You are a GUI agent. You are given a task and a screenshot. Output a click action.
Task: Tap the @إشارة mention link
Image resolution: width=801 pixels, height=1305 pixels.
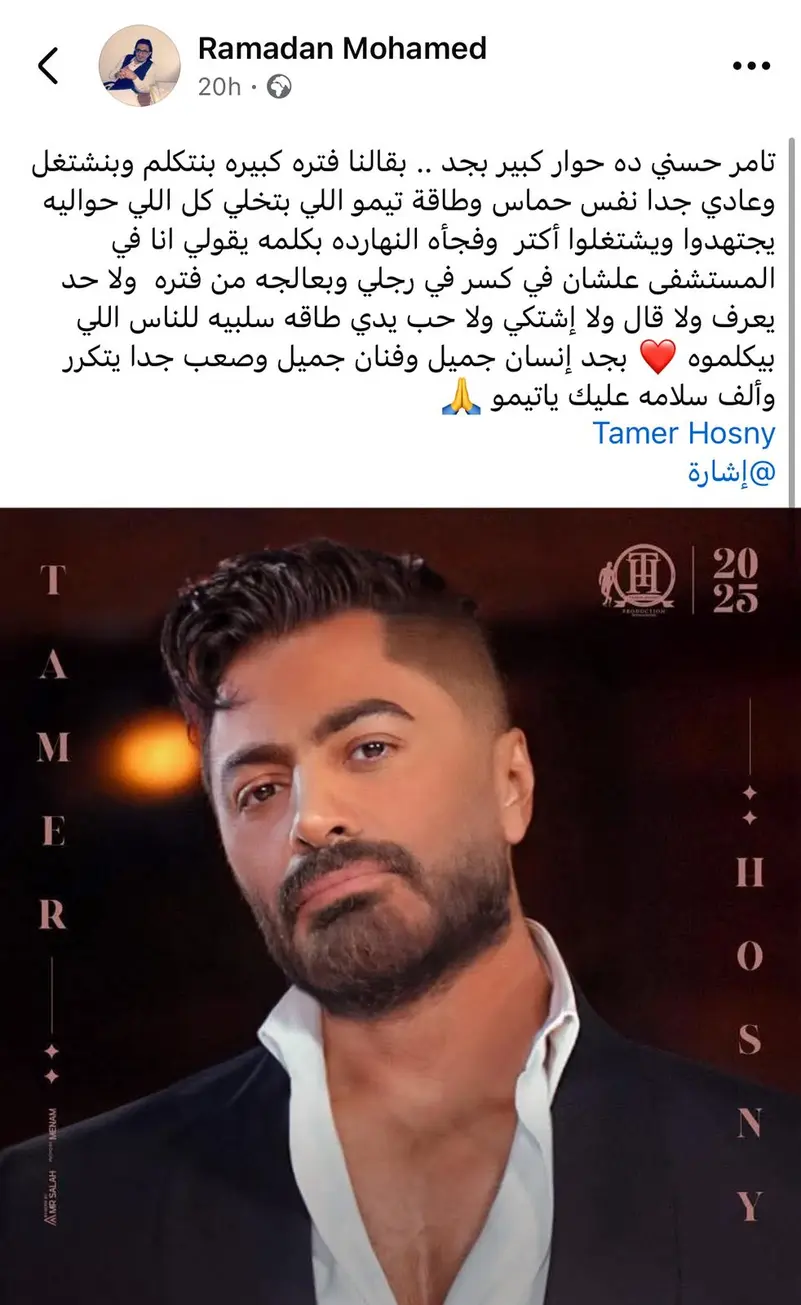pyautogui.click(x=732, y=473)
